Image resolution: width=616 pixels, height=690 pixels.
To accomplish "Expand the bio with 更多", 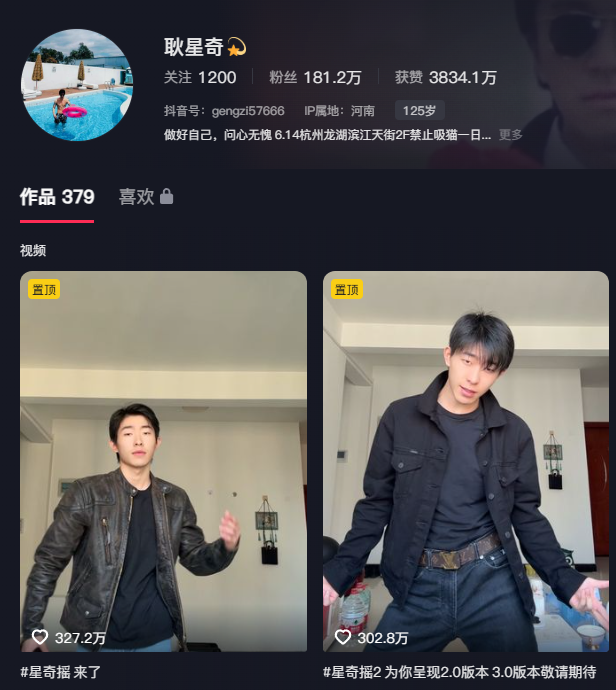I will pos(511,135).
